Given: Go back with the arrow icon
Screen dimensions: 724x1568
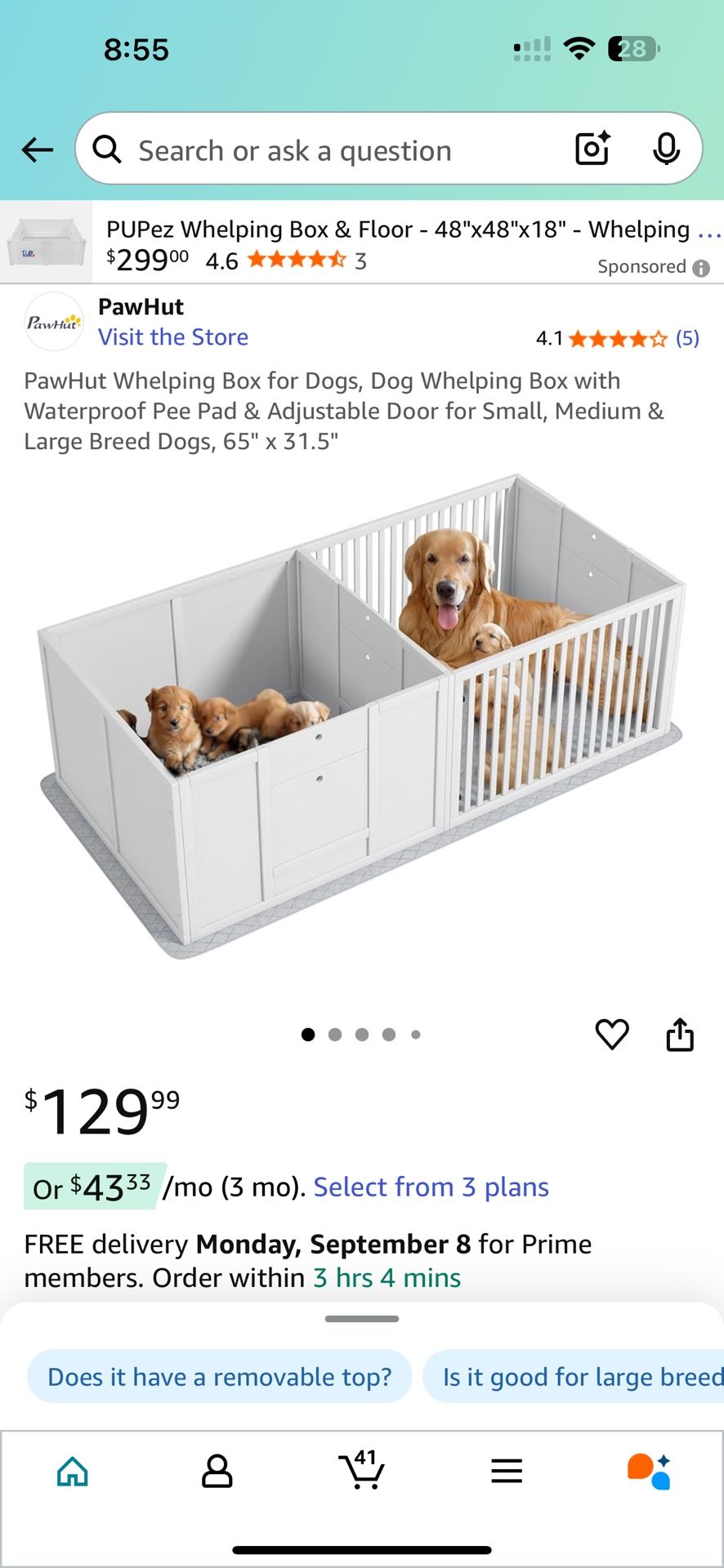Looking at the screenshot, I should pos(38,150).
